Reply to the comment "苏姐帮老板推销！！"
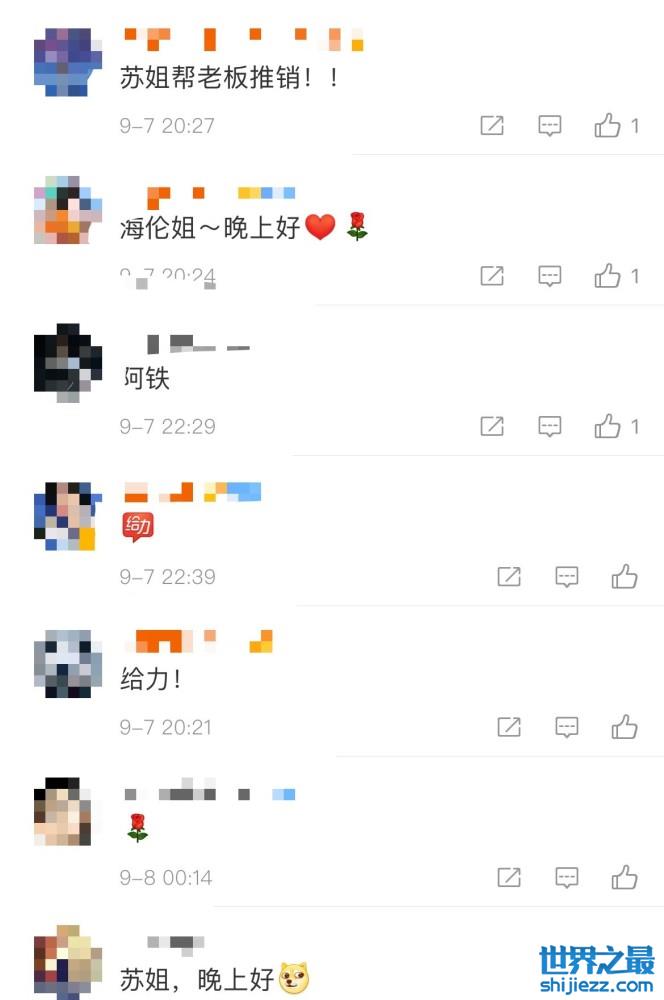The image size is (664, 1000). click(x=550, y=126)
